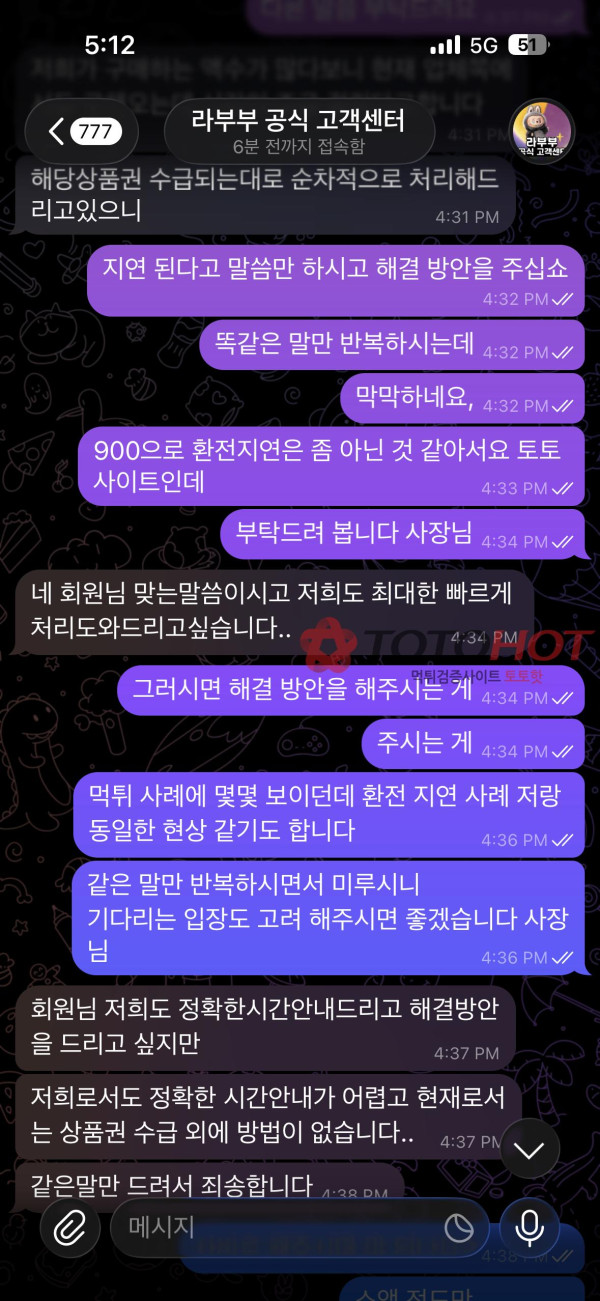Jump to latest message with down arrow
Screen dimensions: 600x1301
[528, 1149]
